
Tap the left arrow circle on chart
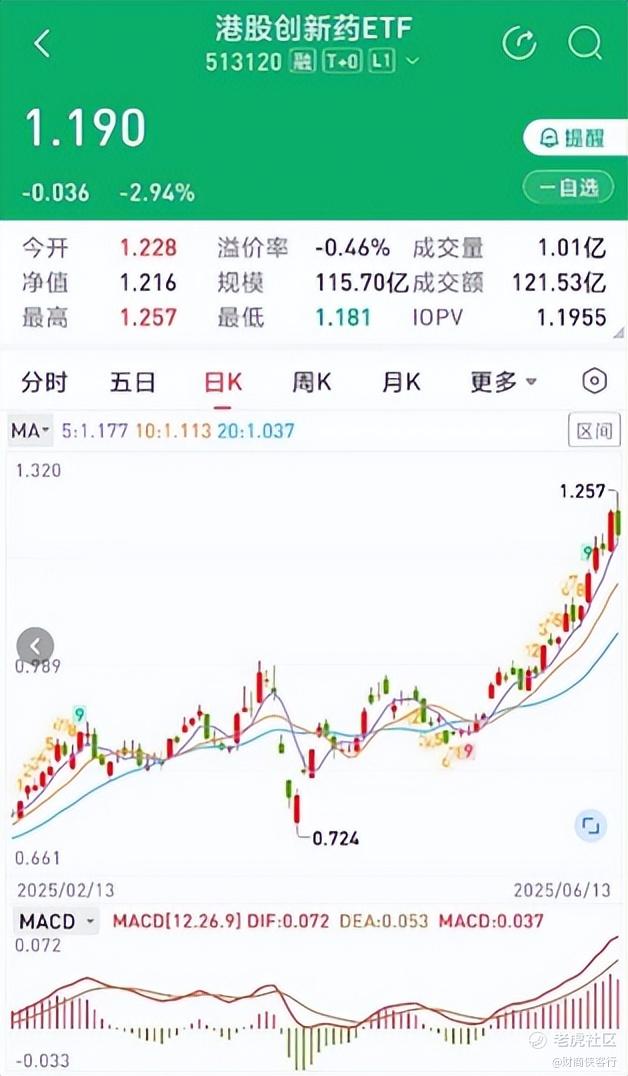click(36, 646)
